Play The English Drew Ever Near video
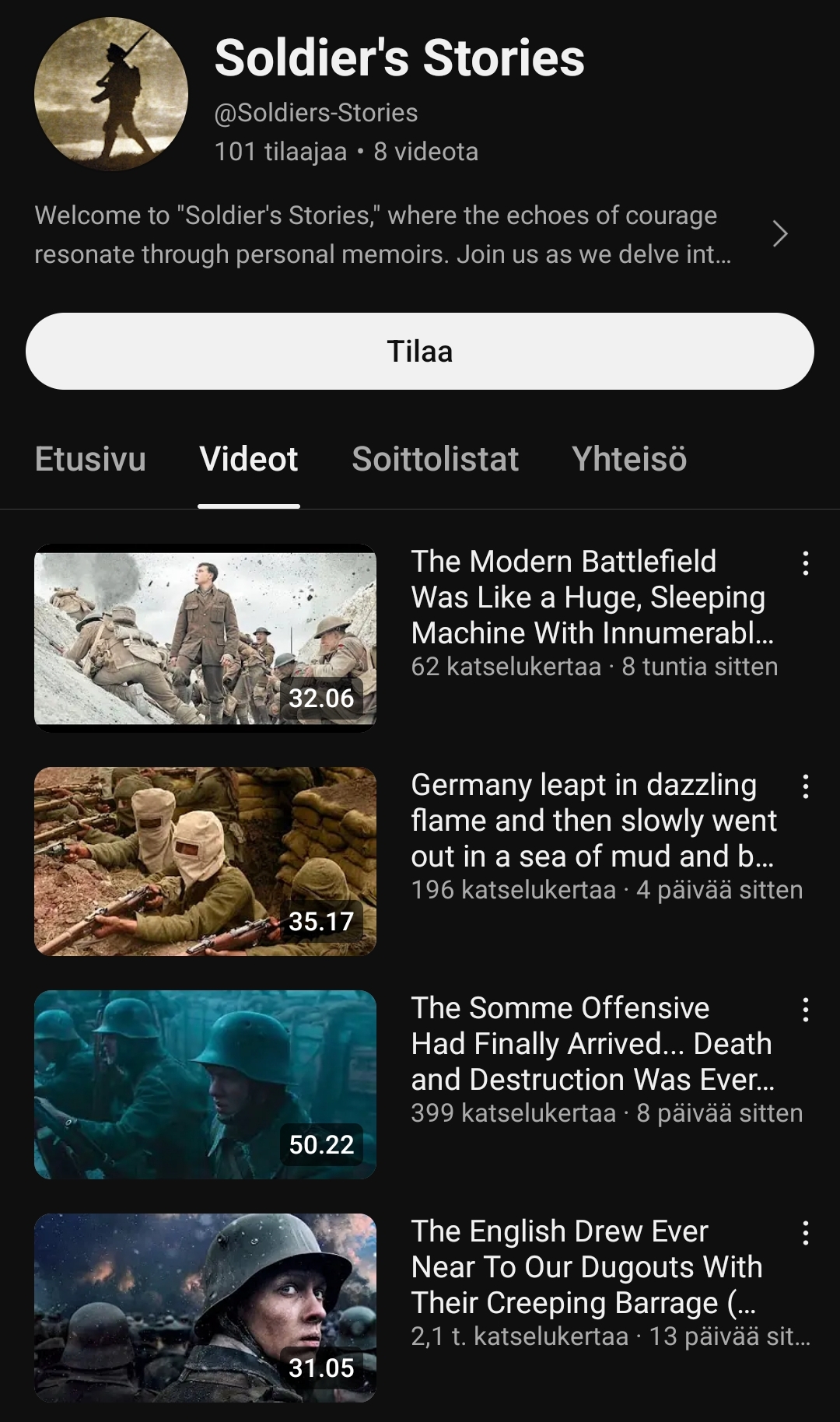The image size is (840, 1422). [205, 1308]
